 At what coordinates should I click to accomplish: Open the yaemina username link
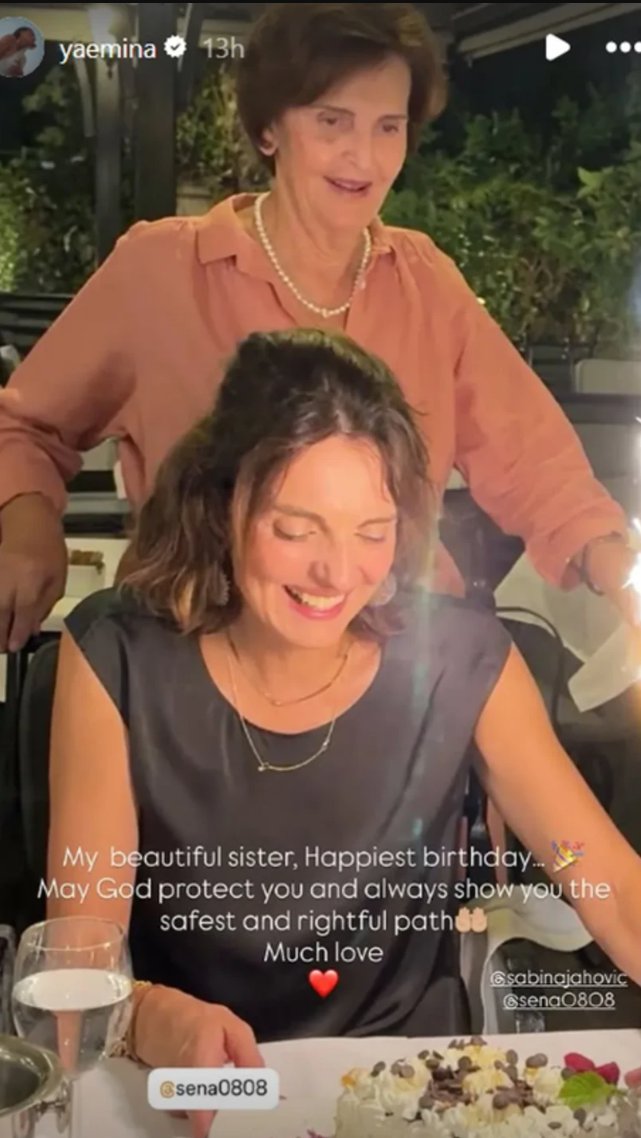pyautogui.click(x=108, y=48)
